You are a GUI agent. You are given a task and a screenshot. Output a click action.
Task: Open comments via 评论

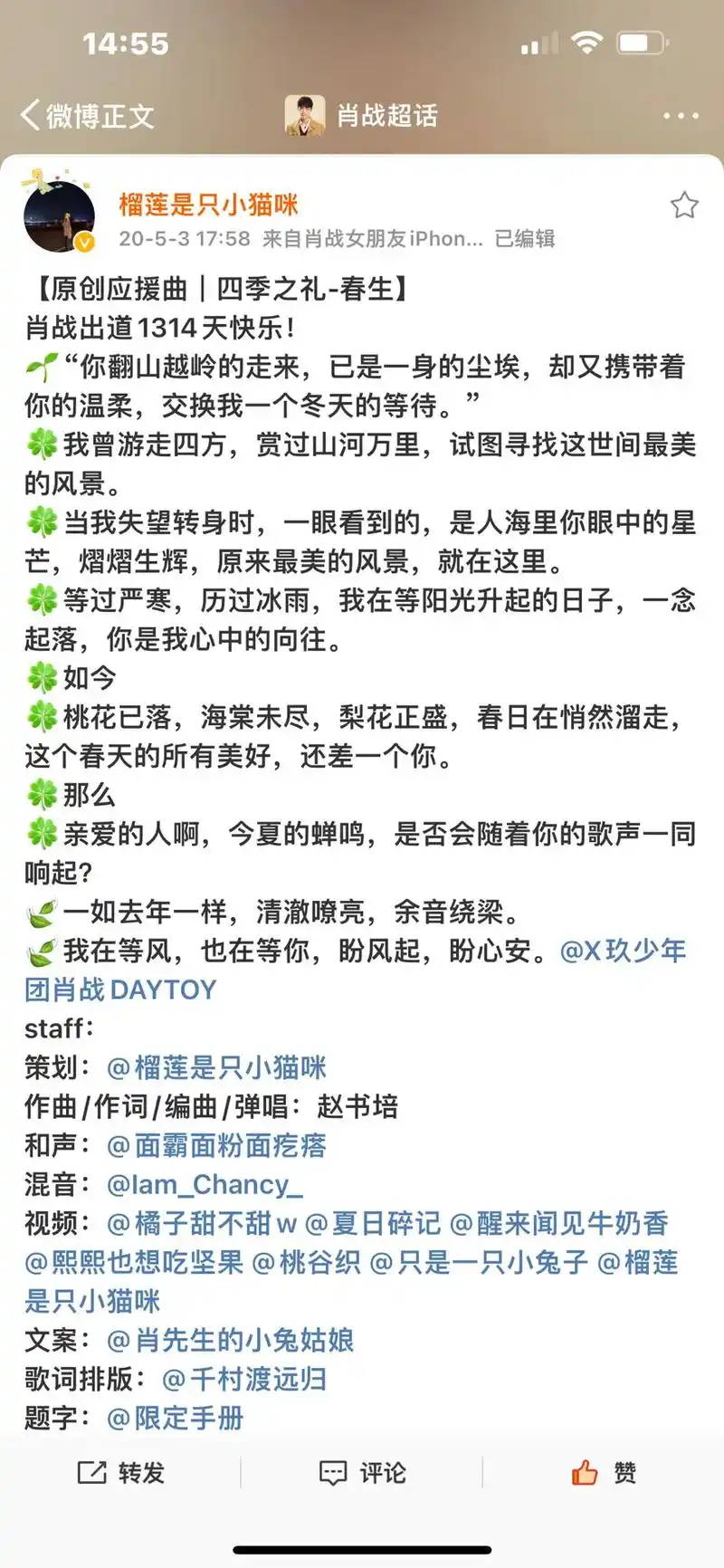[x=363, y=1473]
